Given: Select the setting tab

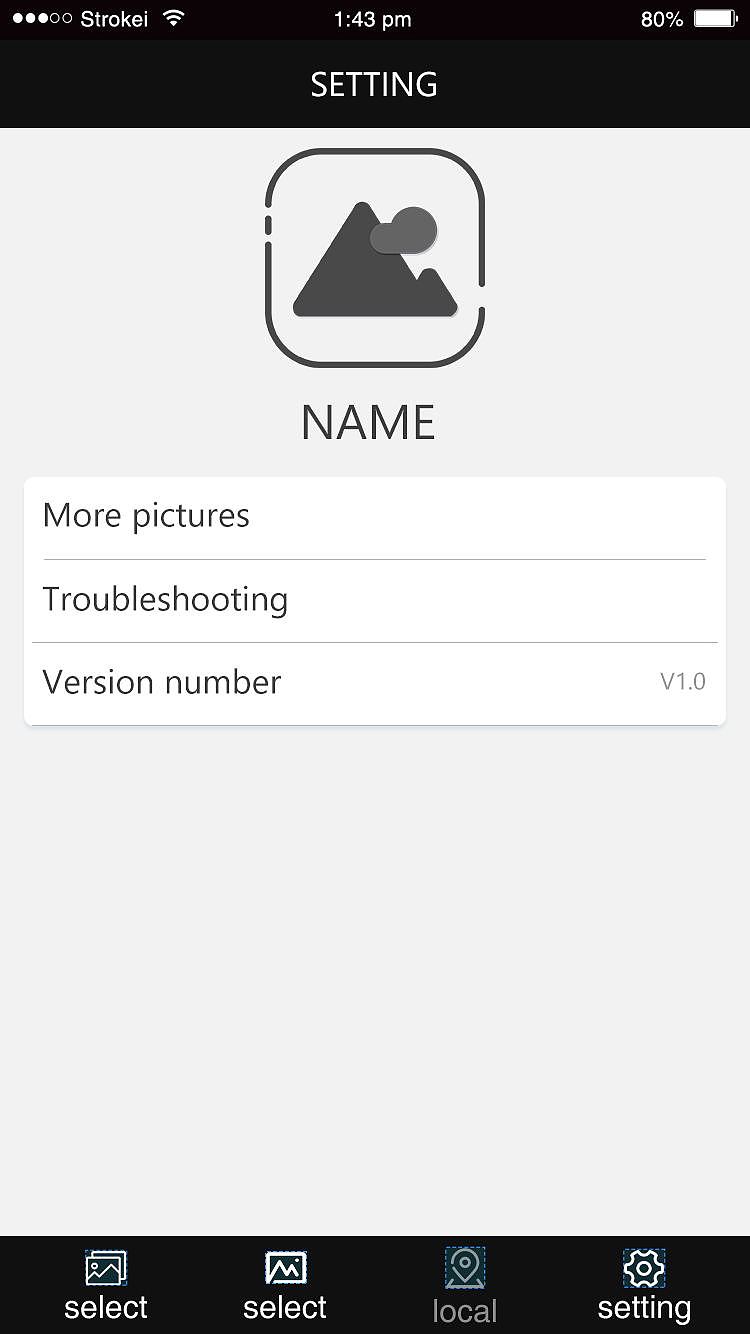Looking at the screenshot, I should 644,1285.
